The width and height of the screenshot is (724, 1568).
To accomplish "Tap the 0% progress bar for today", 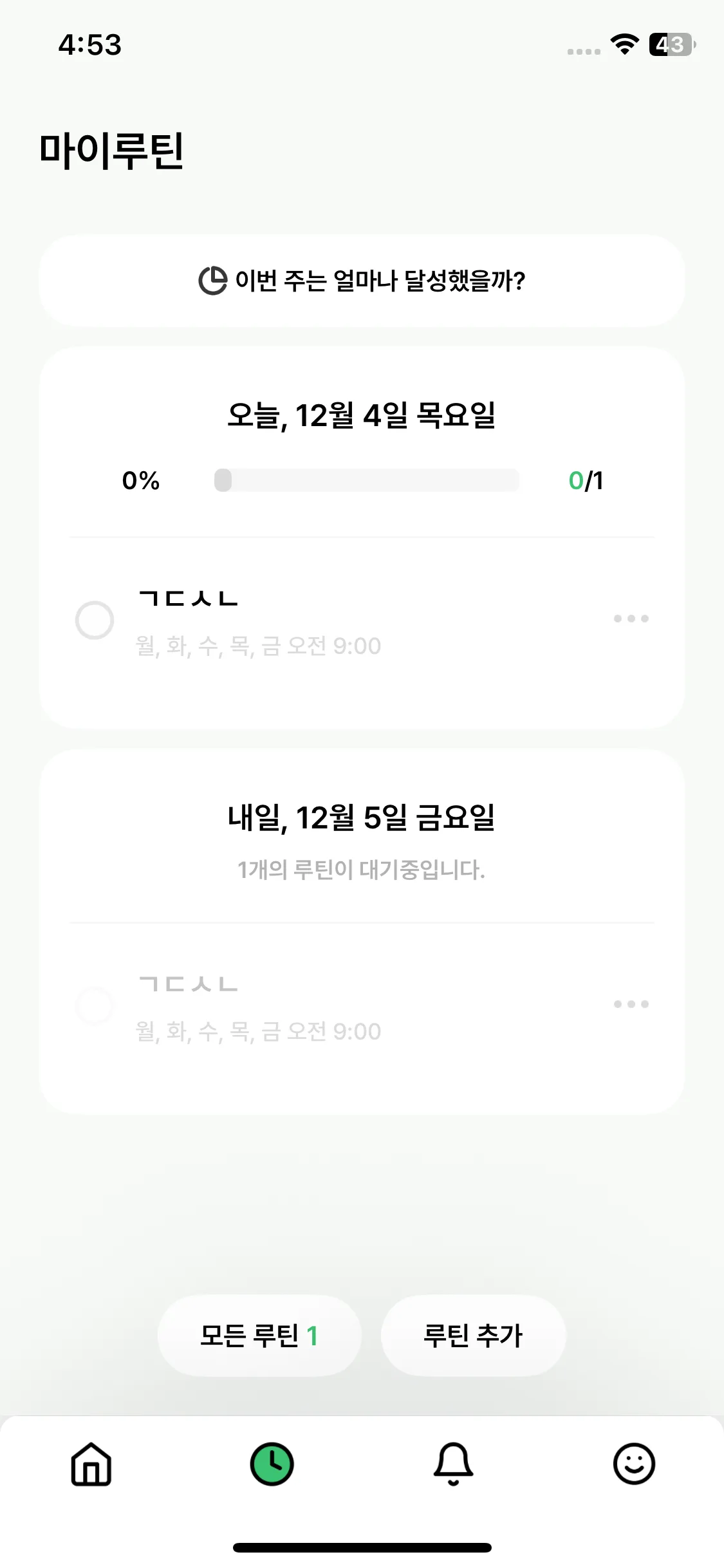I will click(x=366, y=480).
